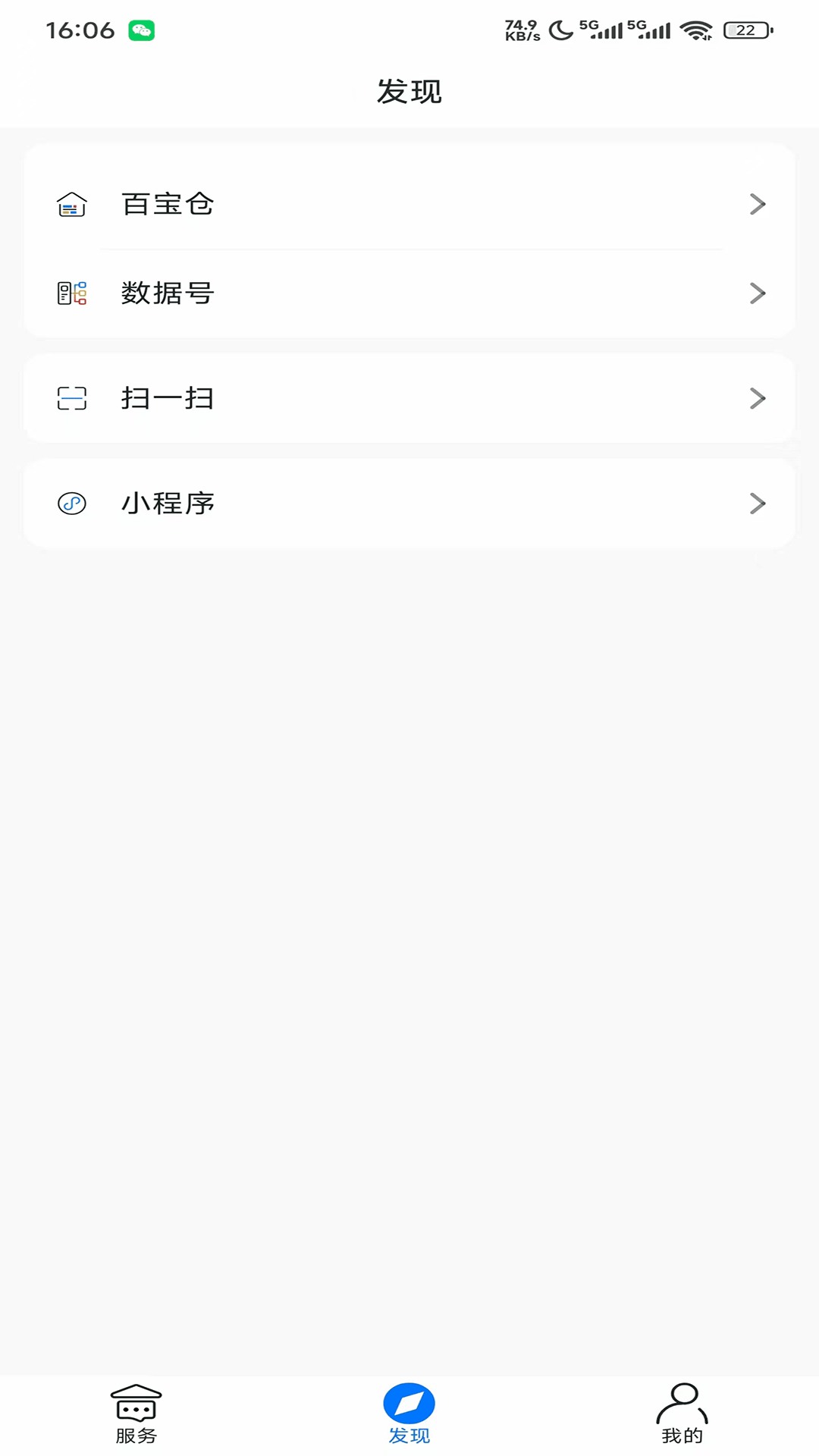This screenshot has width=819, height=1456.
Task: Click the blue 发现 compass icon
Action: click(409, 1401)
